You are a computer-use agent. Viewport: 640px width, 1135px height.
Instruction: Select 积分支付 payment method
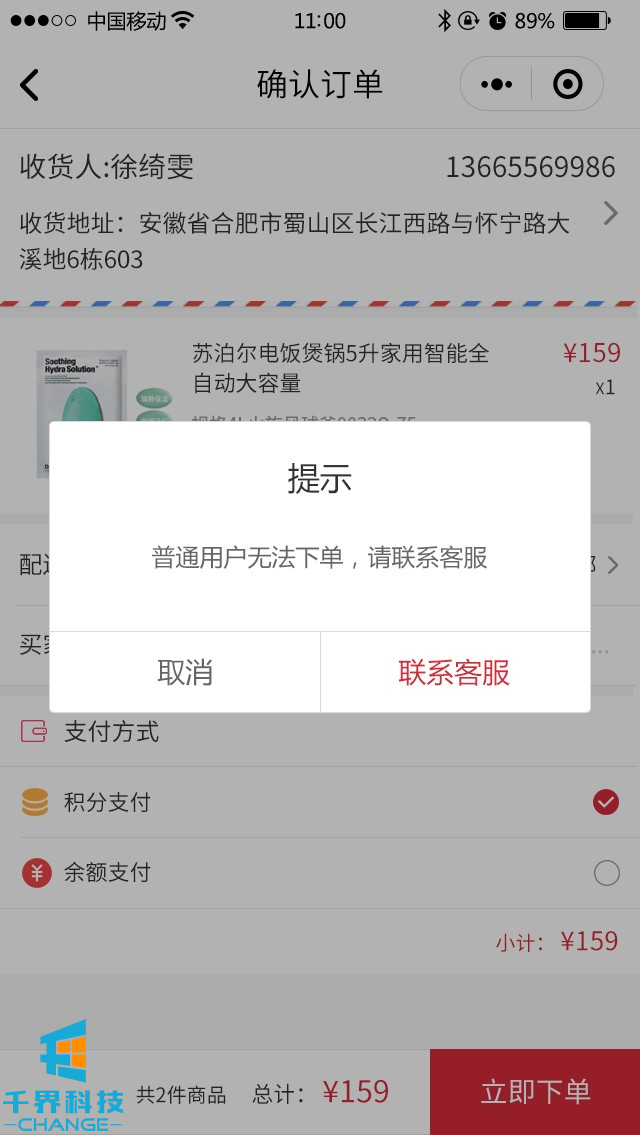(605, 802)
